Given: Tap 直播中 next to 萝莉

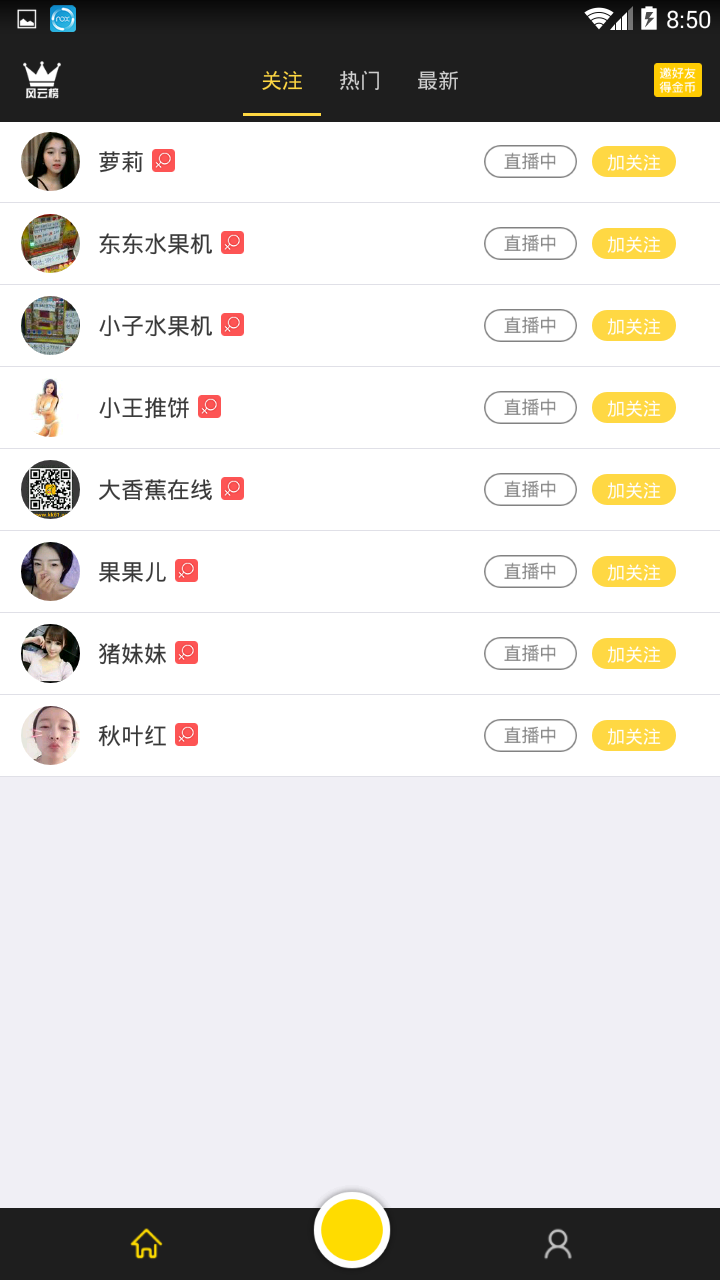Looking at the screenshot, I should [530, 161].
